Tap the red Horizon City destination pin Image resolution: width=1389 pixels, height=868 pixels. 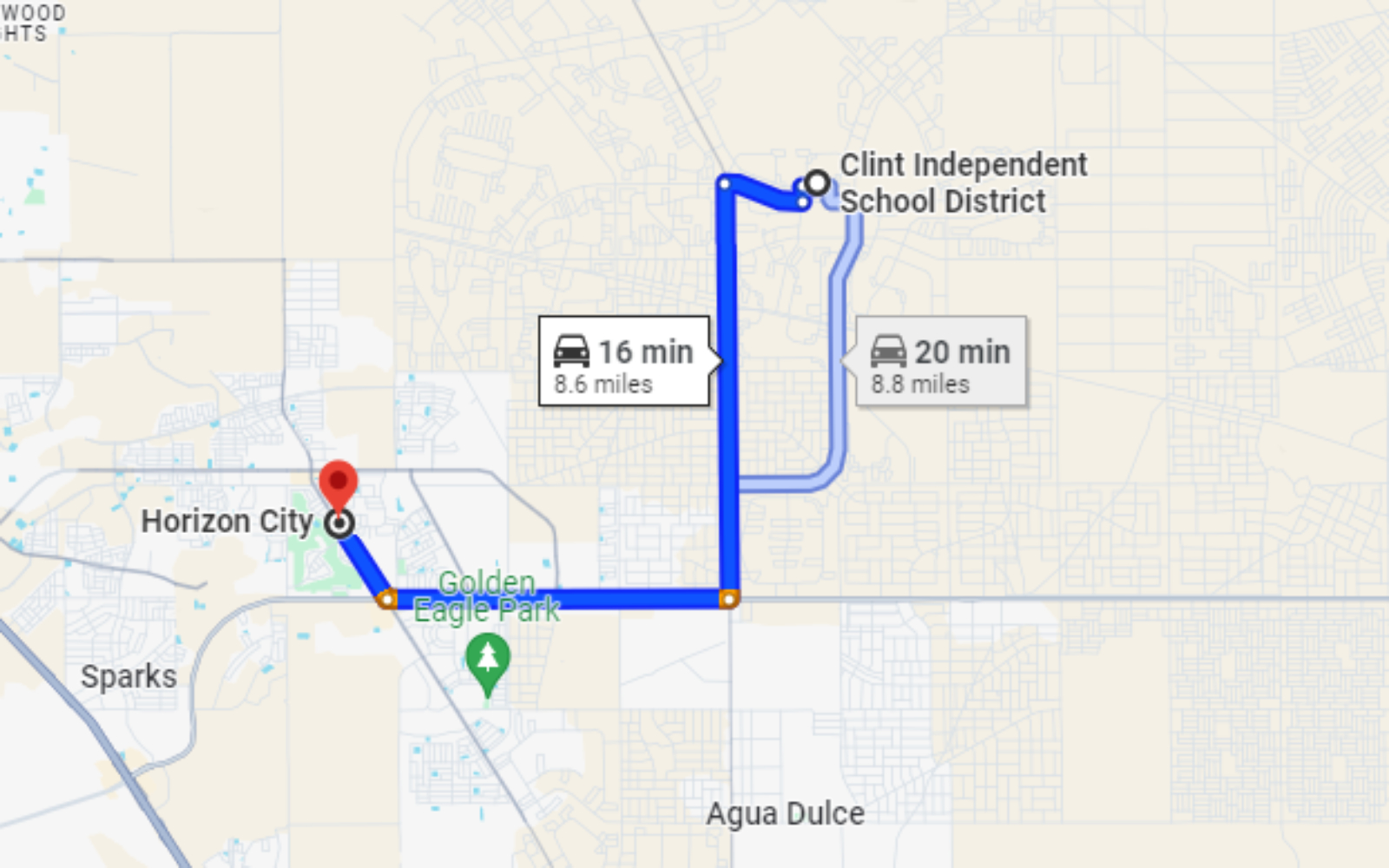[x=338, y=483]
